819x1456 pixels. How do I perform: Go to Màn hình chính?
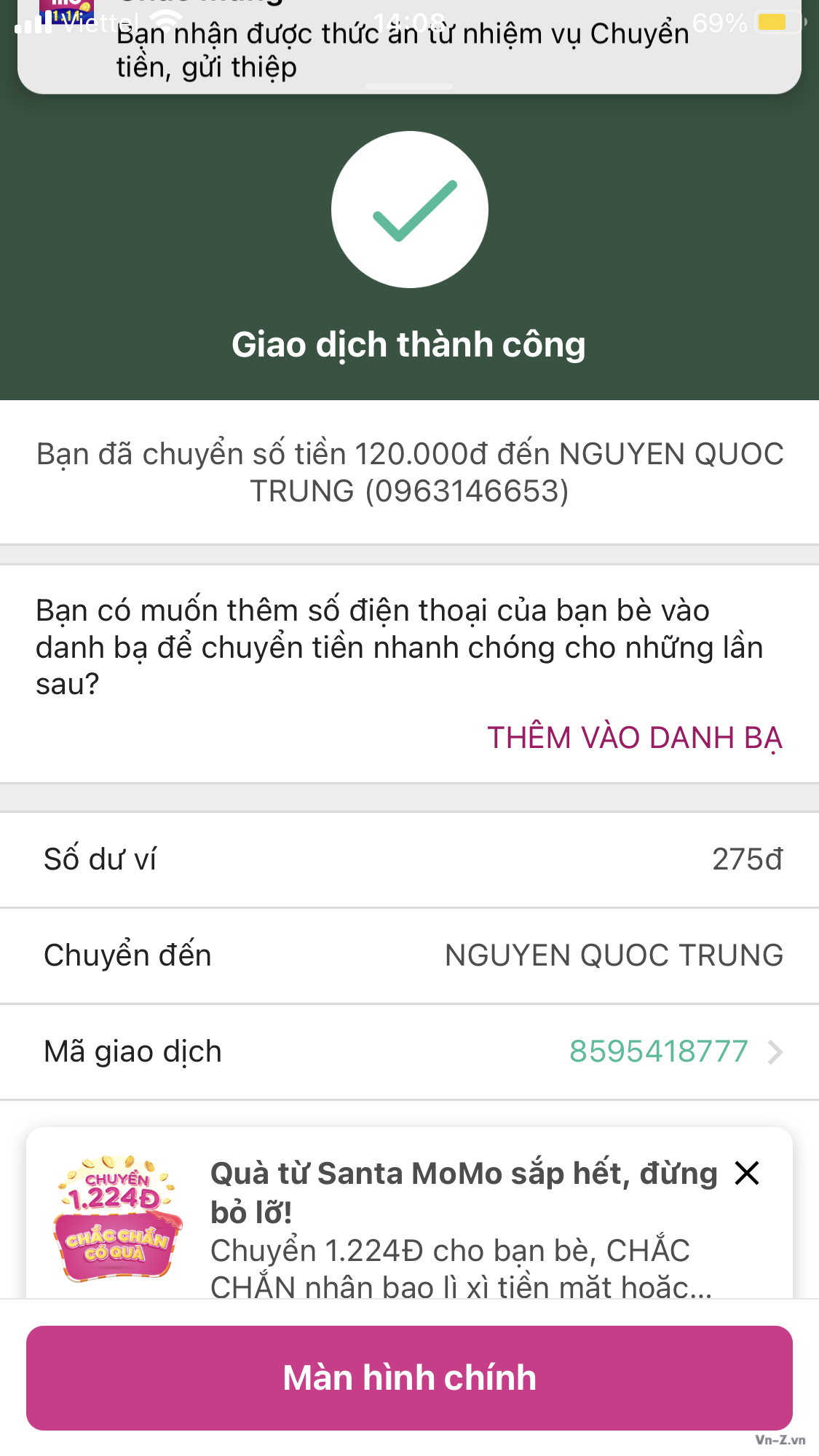coord(409,1378)
